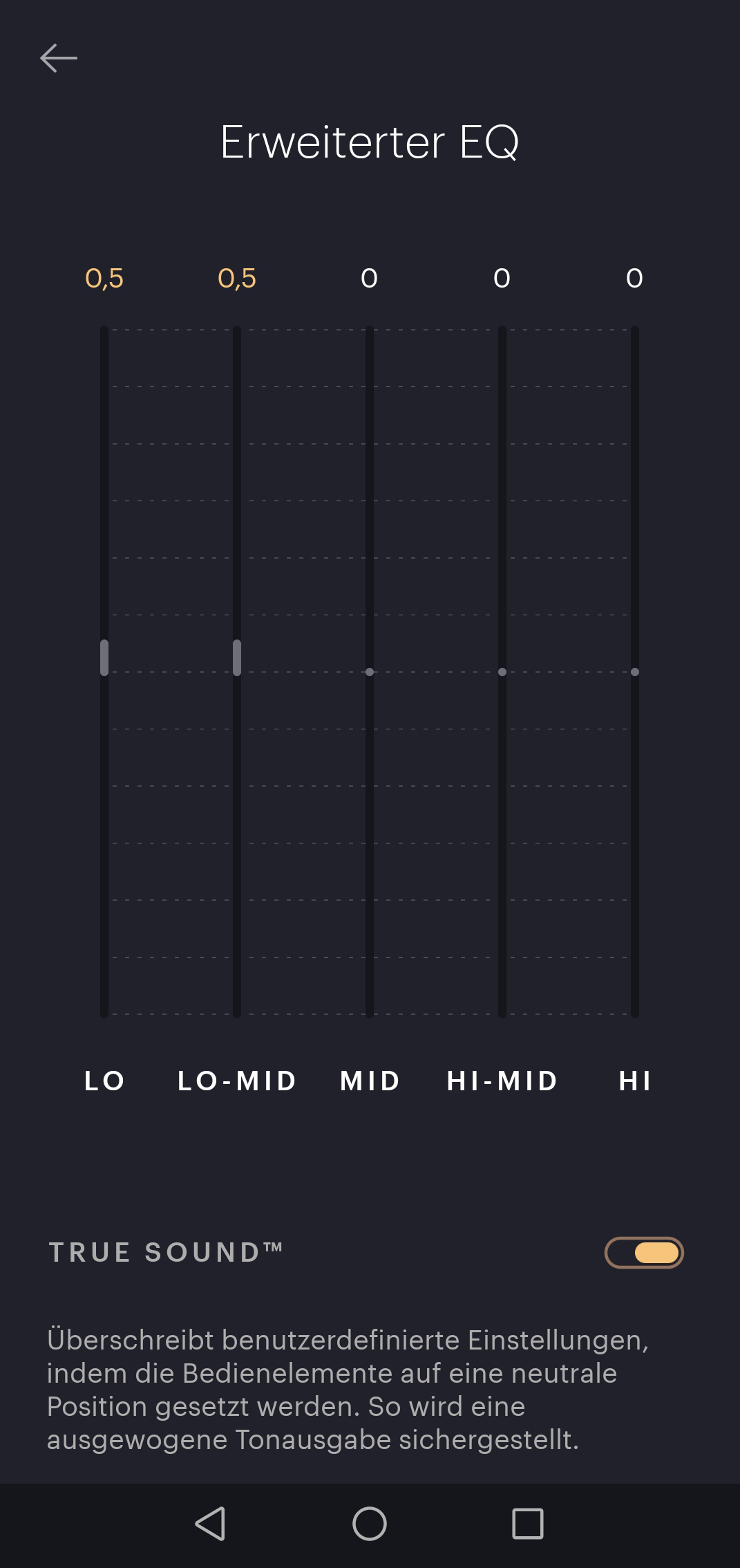Turn off the True Sound switch
This screenshot has height=1568, width=740.
coord(644,1253)
